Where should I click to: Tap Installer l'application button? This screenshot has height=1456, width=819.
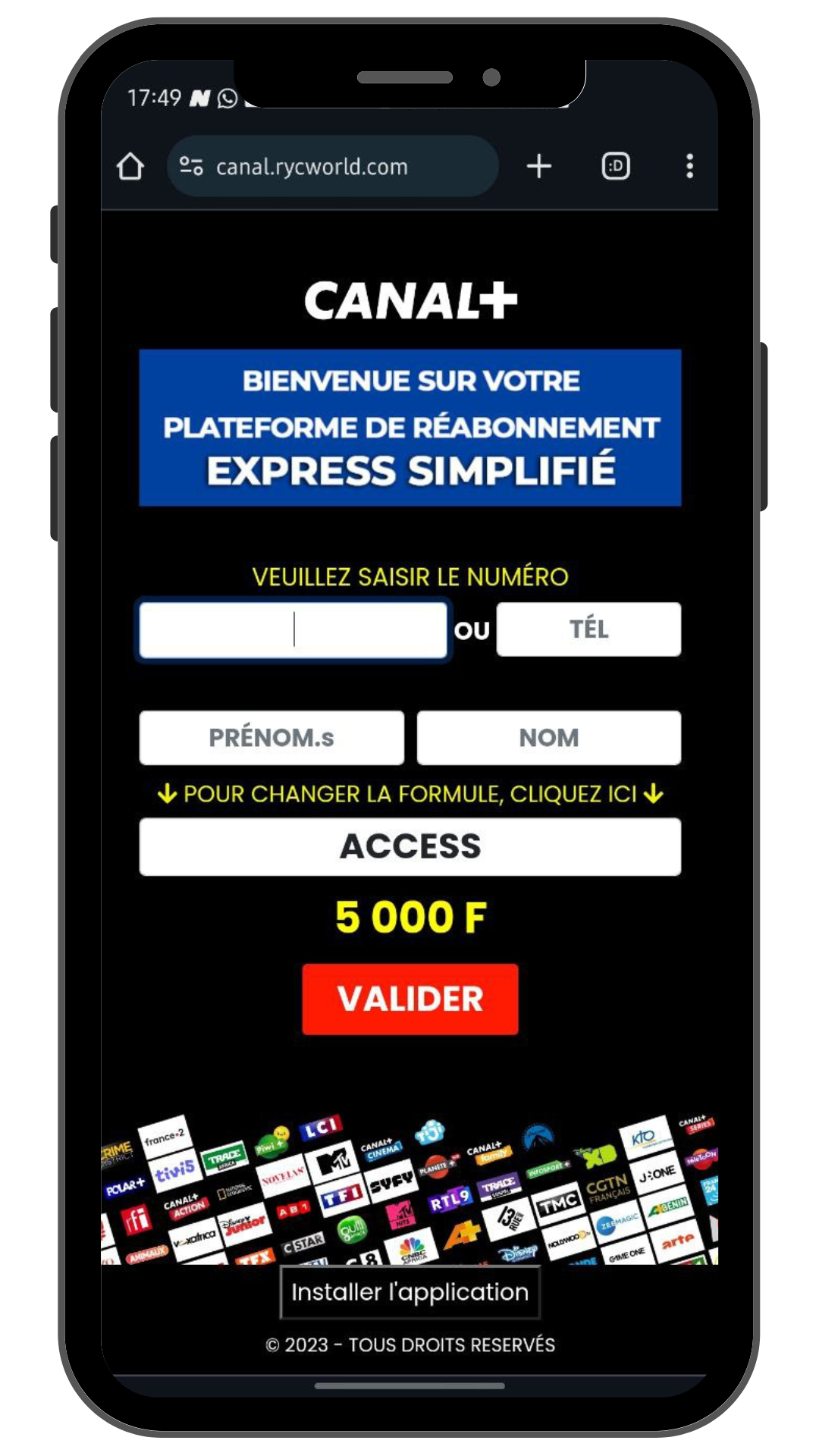click(409, 1292)
